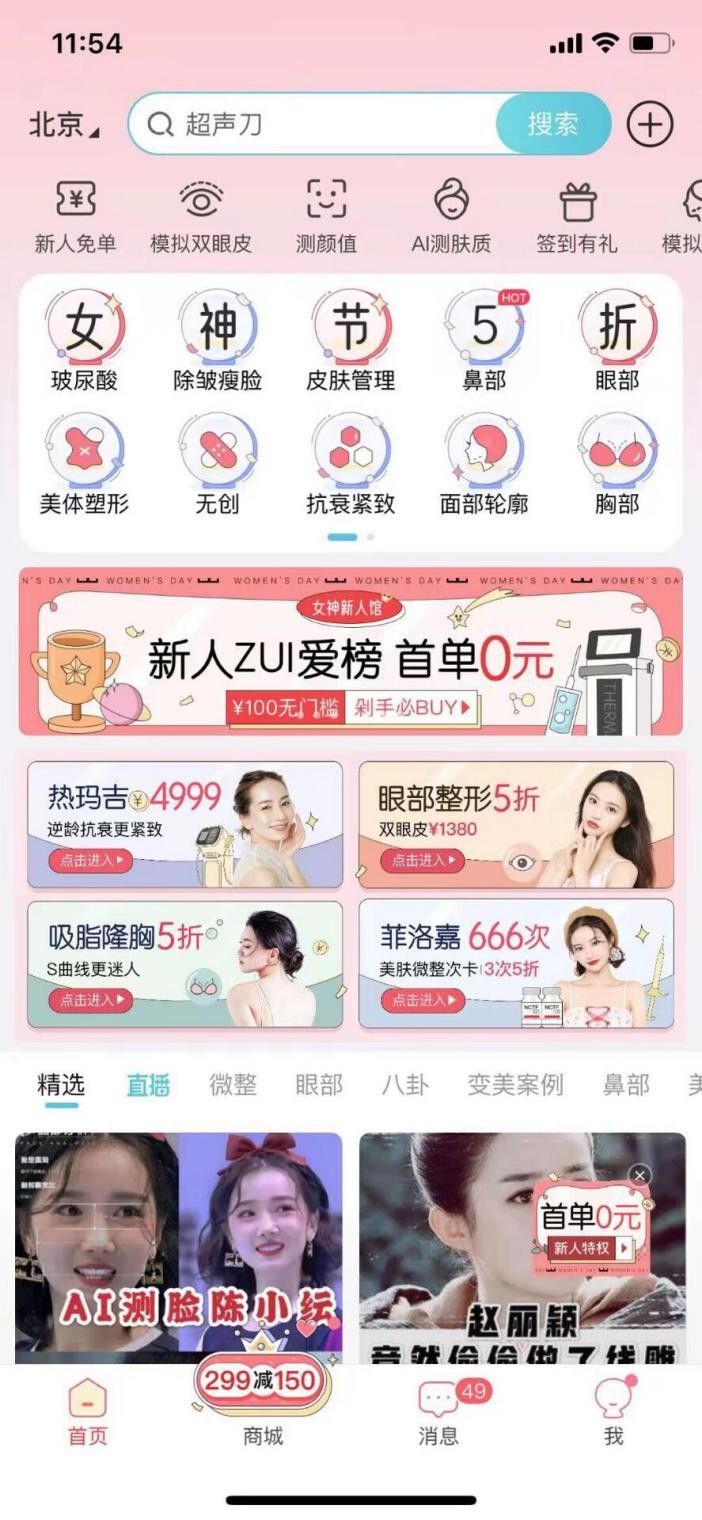Image resolution: width=702 pixels, height=1520 pixels.
Task: Open the 眼部整形5折 promo card
Action: pos(516,825)
